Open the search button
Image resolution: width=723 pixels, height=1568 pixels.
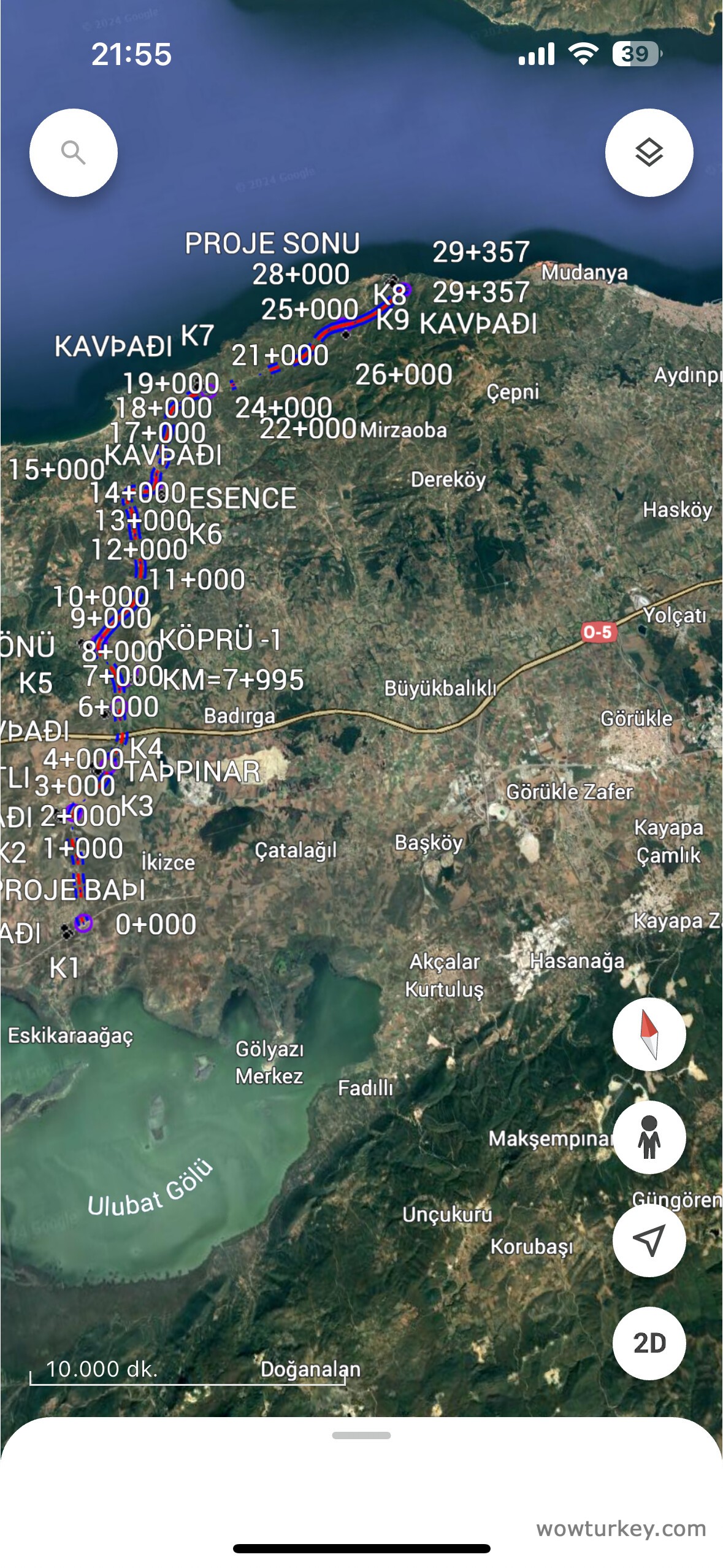[73, 153]
